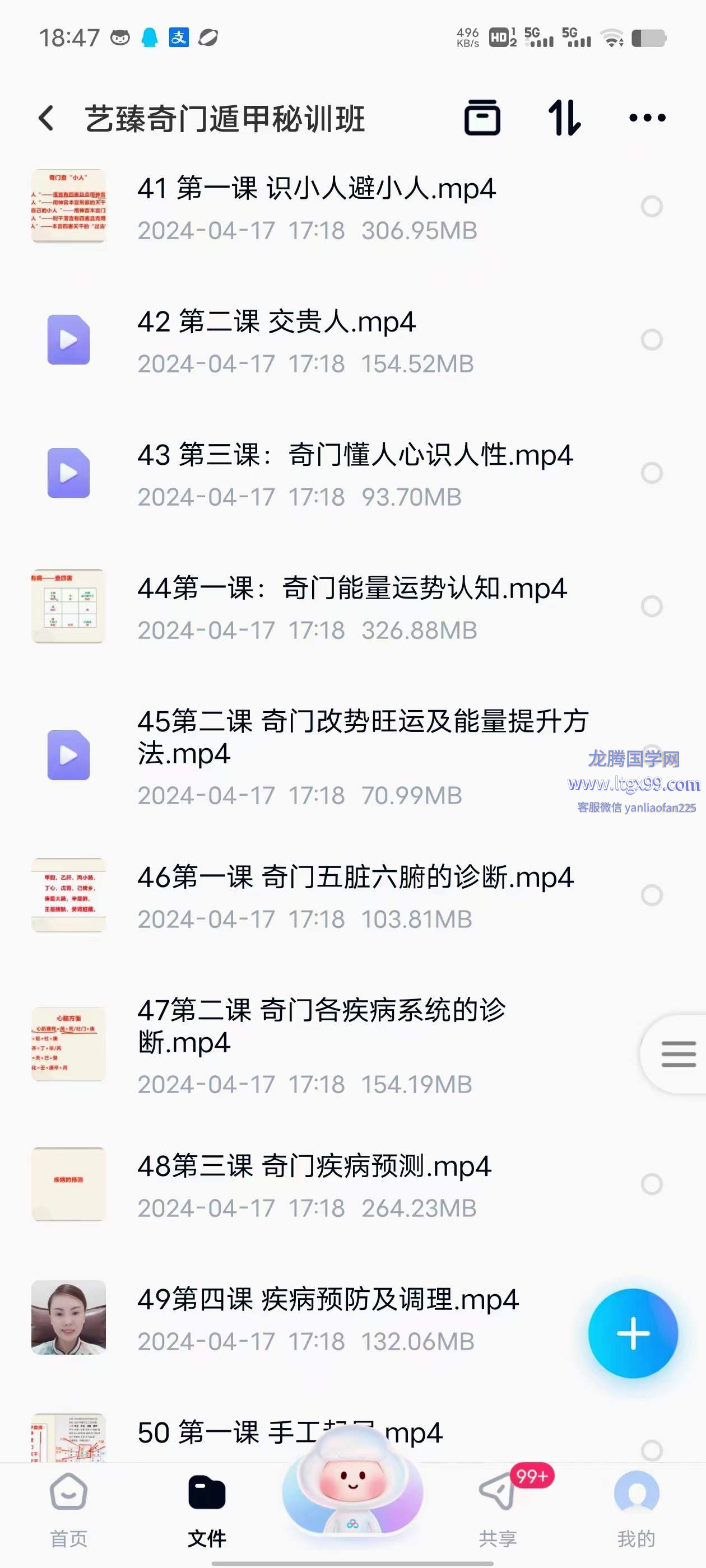Select the circle for 44第一课：奇门能量运势认知.mp4
The height and width of the screenshot is (1568, 706).
pyautogui.click(x=651, y=606)
